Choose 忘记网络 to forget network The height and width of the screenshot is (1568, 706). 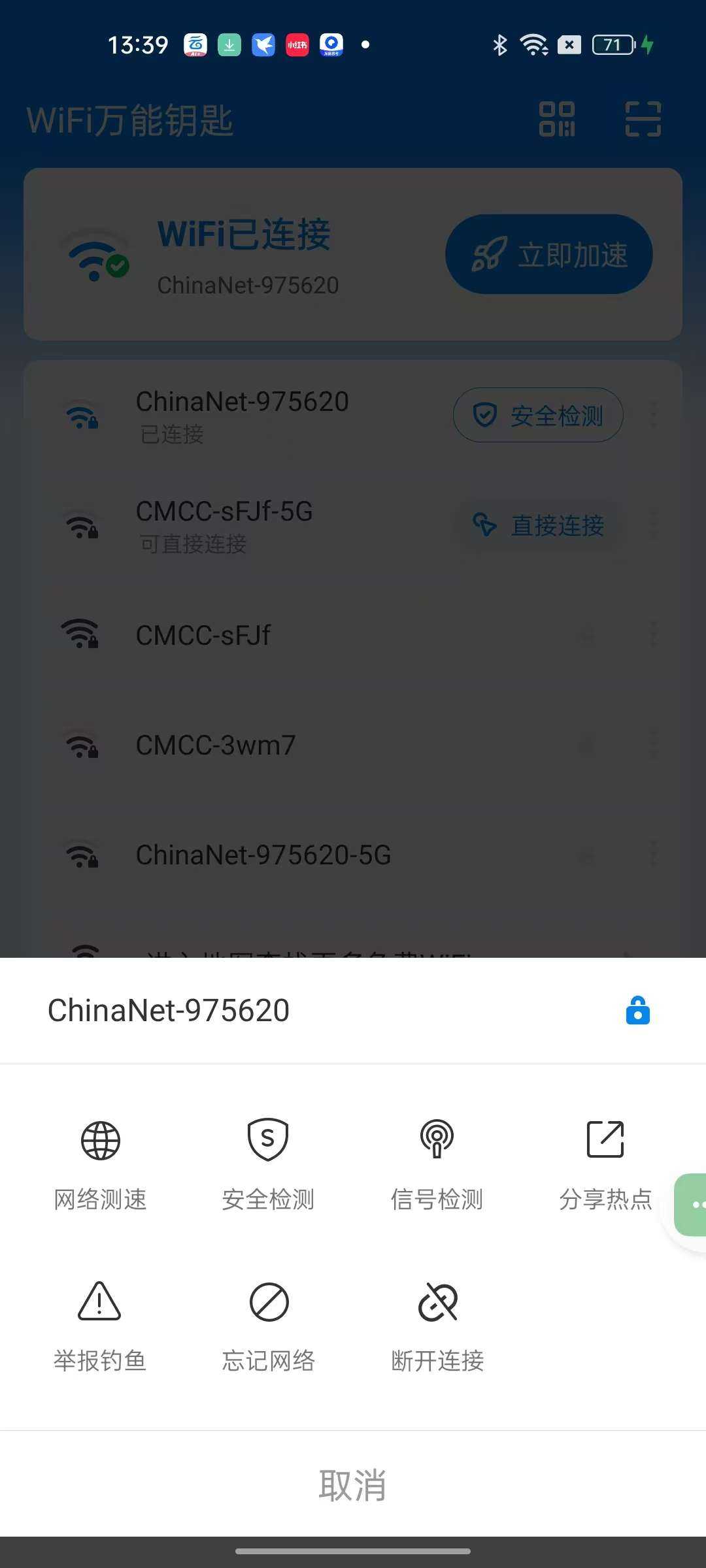269,1325
